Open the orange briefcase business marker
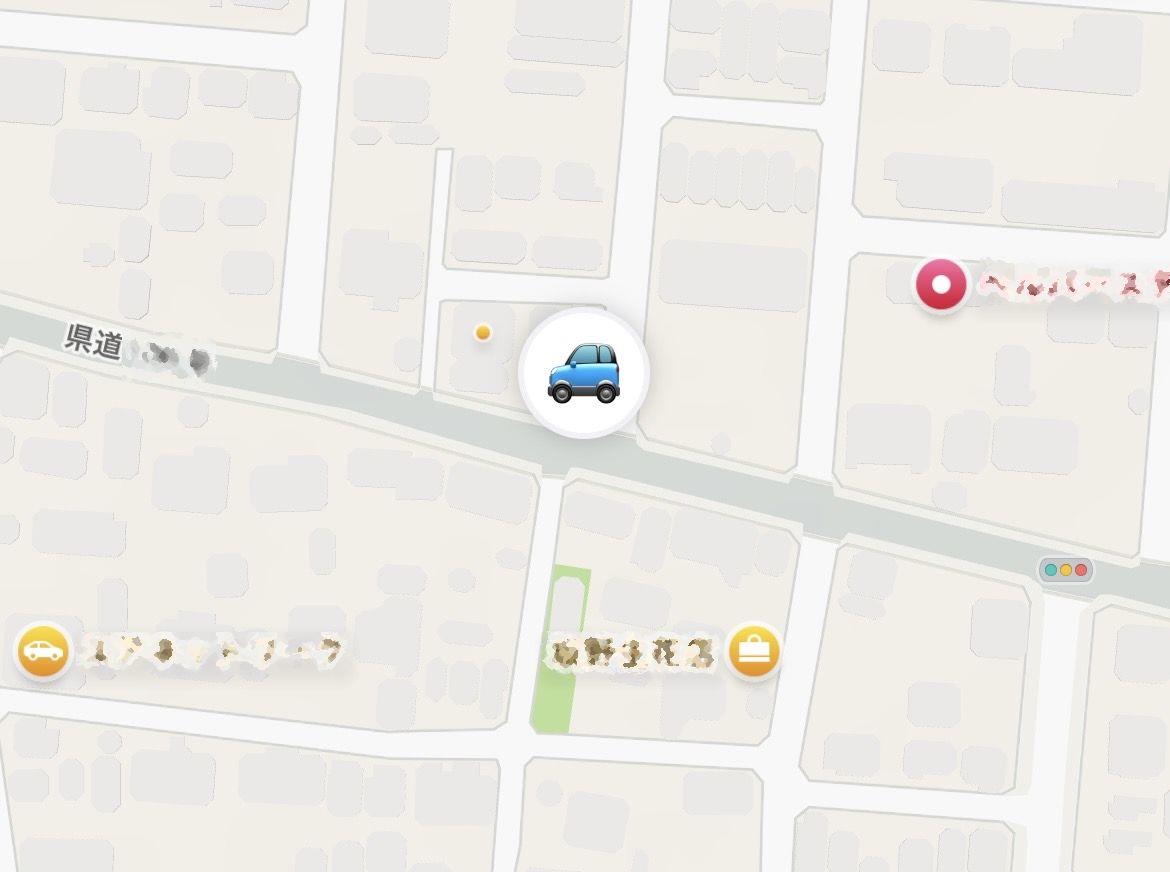1170x872 pixels. click(x=753, y=651)
